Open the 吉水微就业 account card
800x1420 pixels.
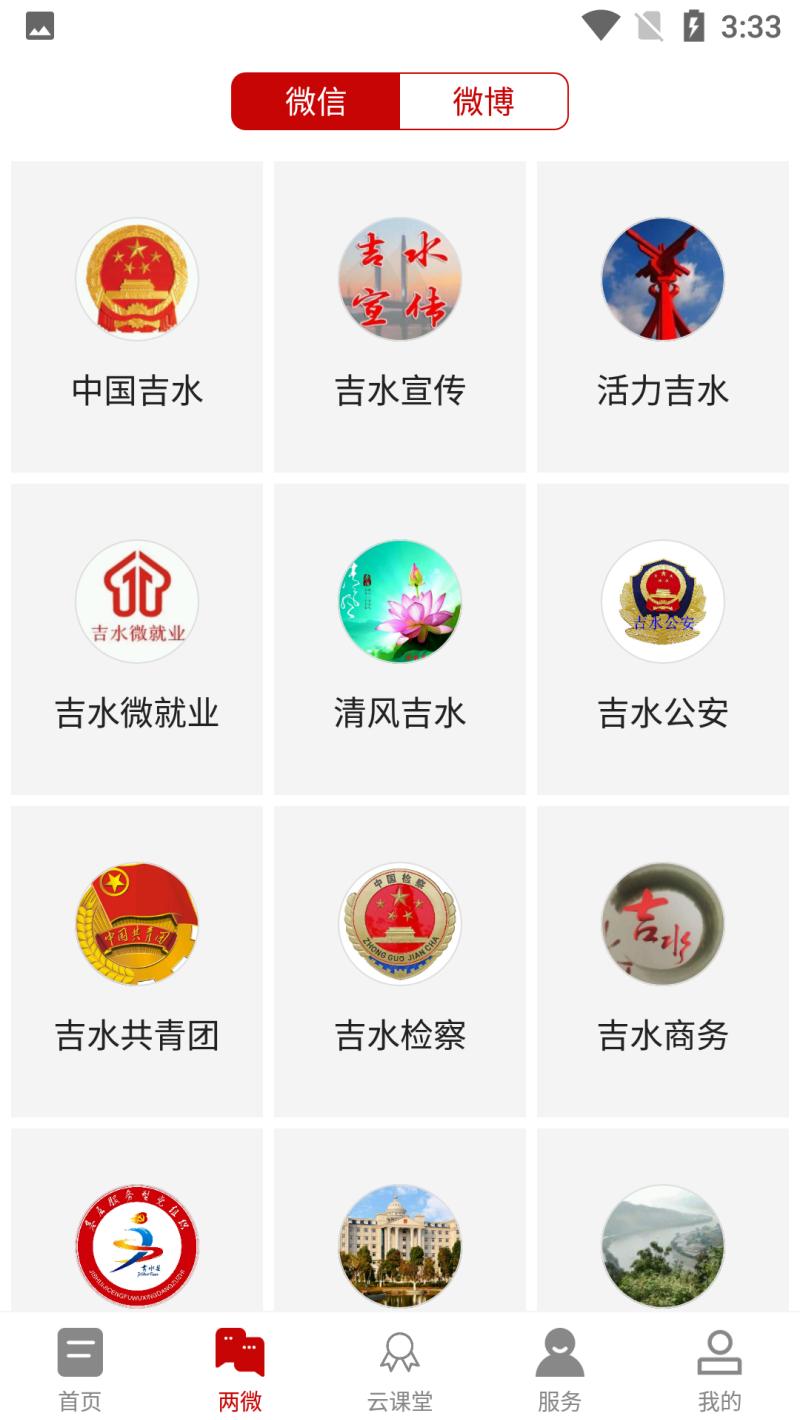coord(137,639)
